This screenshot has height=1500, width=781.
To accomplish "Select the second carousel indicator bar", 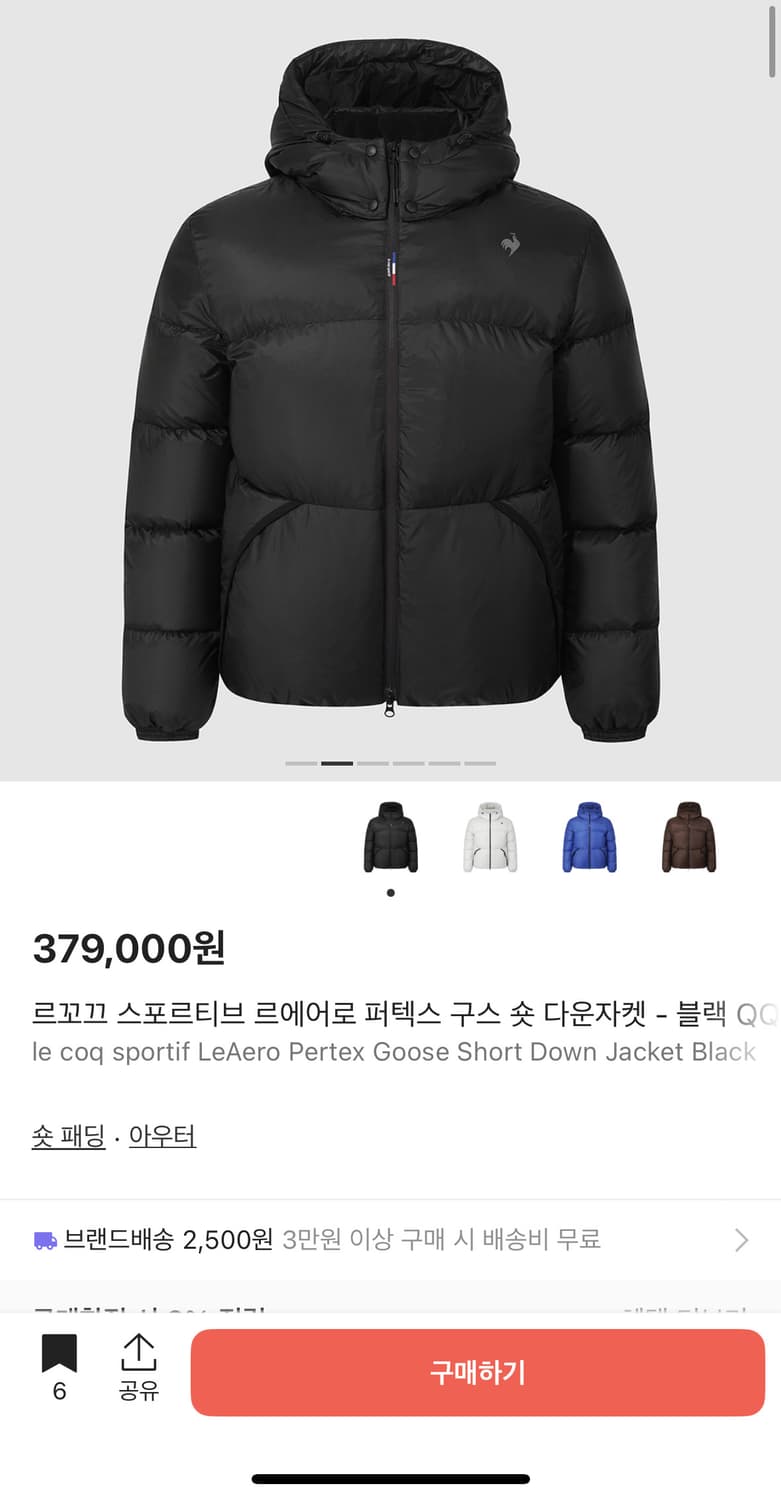I will pos(338,762).
